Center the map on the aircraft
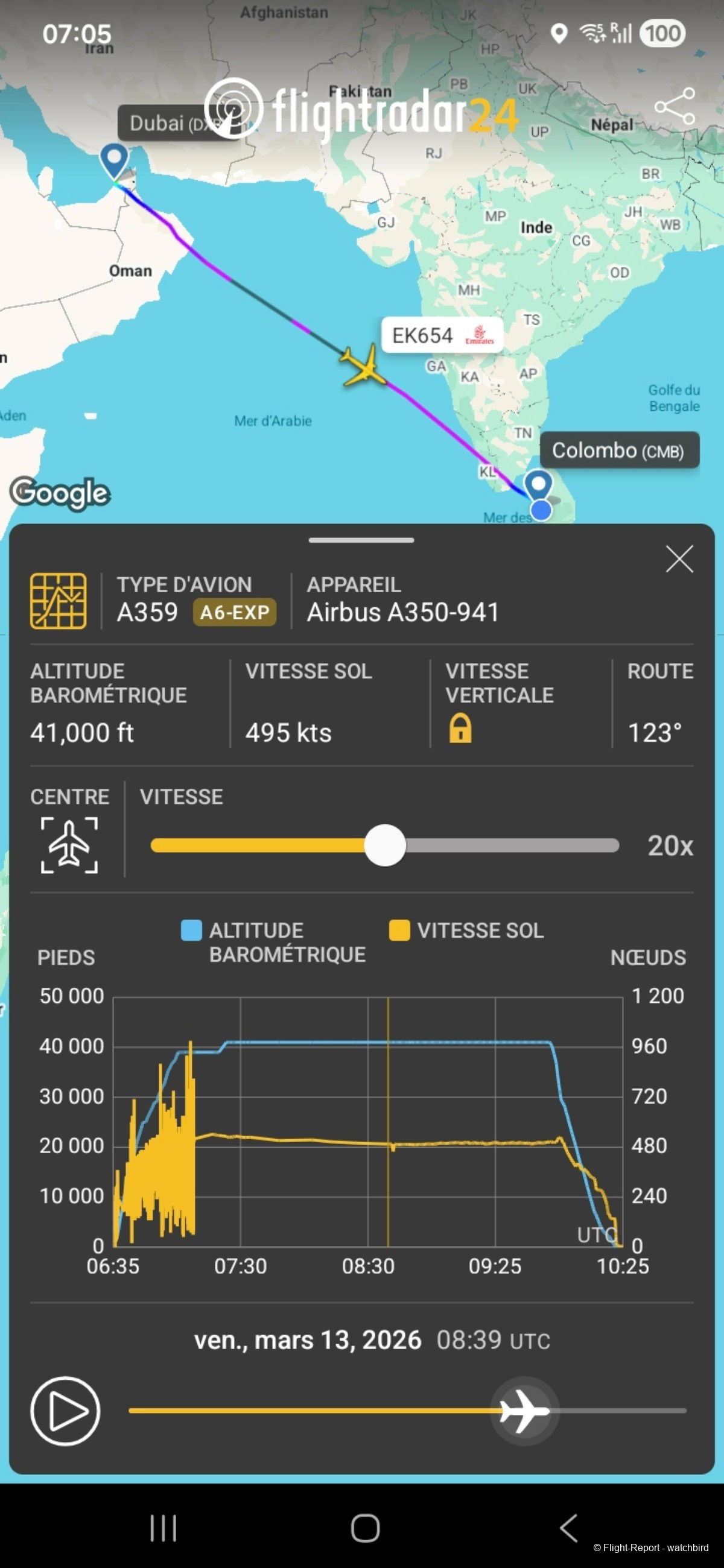 pyautogui.click(x=69, y=846)
